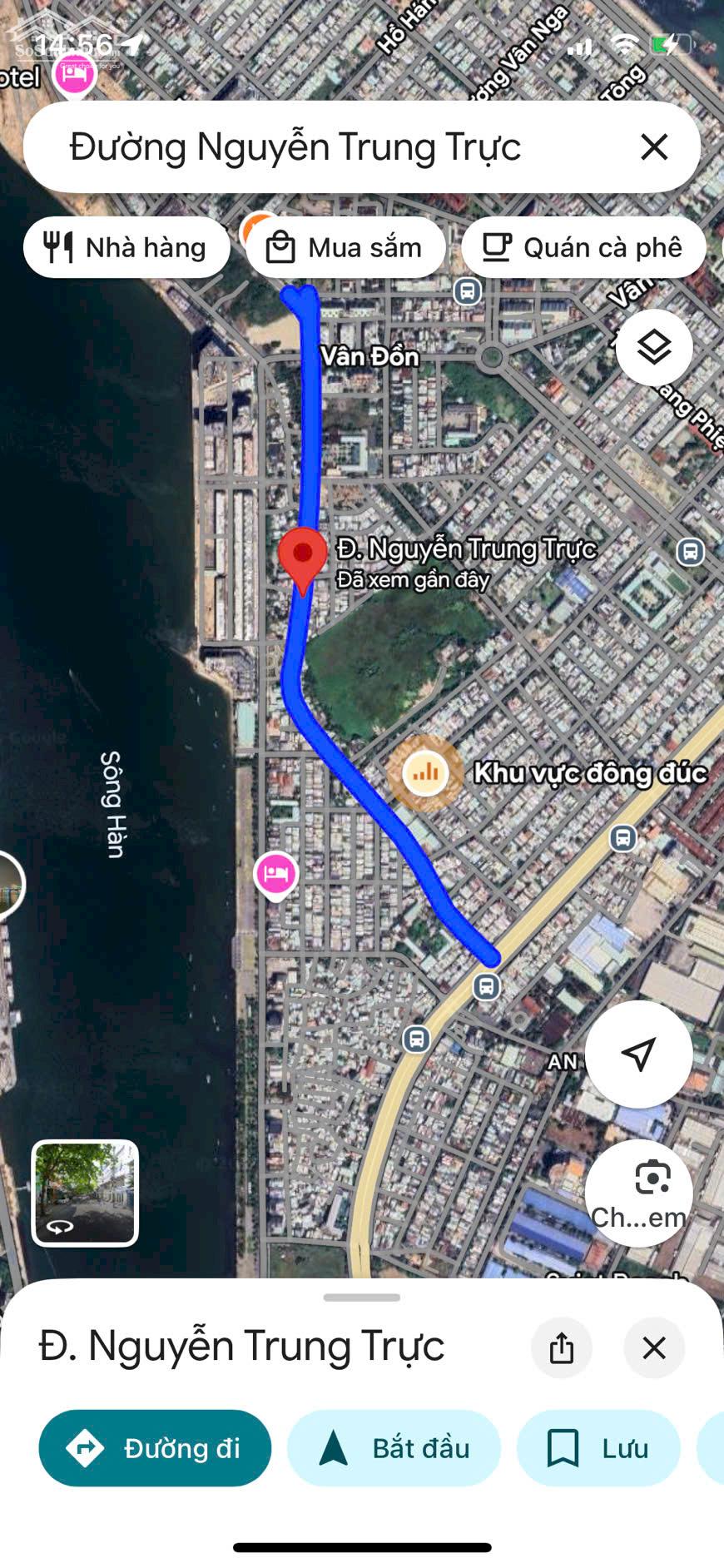Expand the sheet using its drag handle
This screenshot has height=1568, width=724.
click(362, 1298)
